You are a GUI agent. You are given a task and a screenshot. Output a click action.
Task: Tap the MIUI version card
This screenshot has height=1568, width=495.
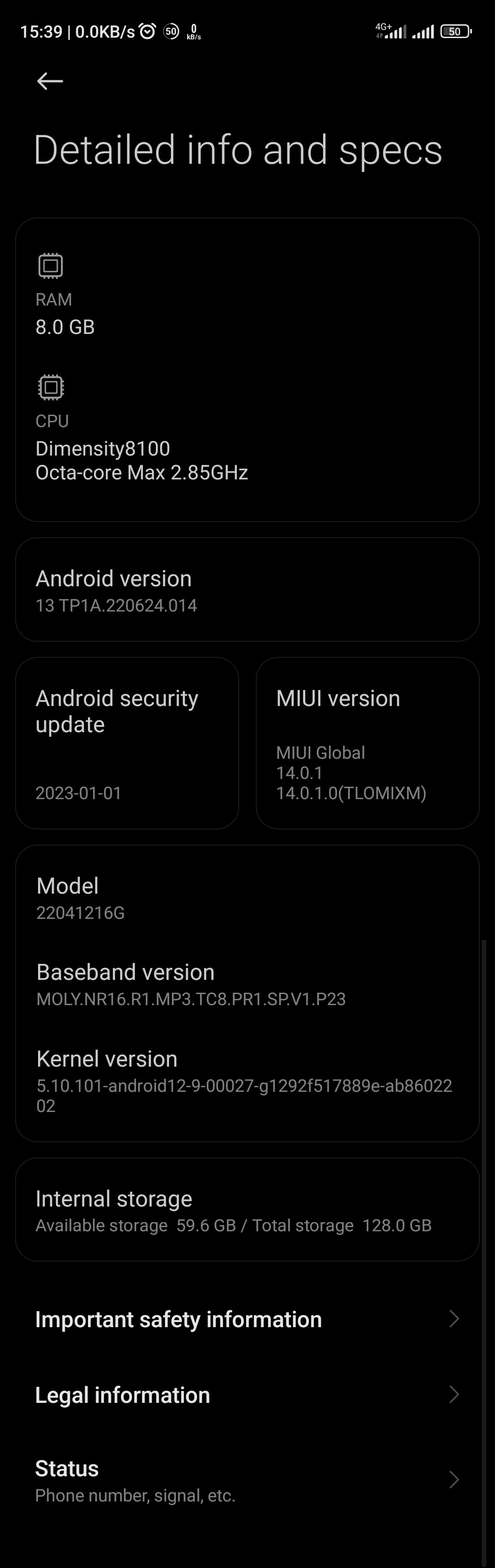tap(367, 743)
